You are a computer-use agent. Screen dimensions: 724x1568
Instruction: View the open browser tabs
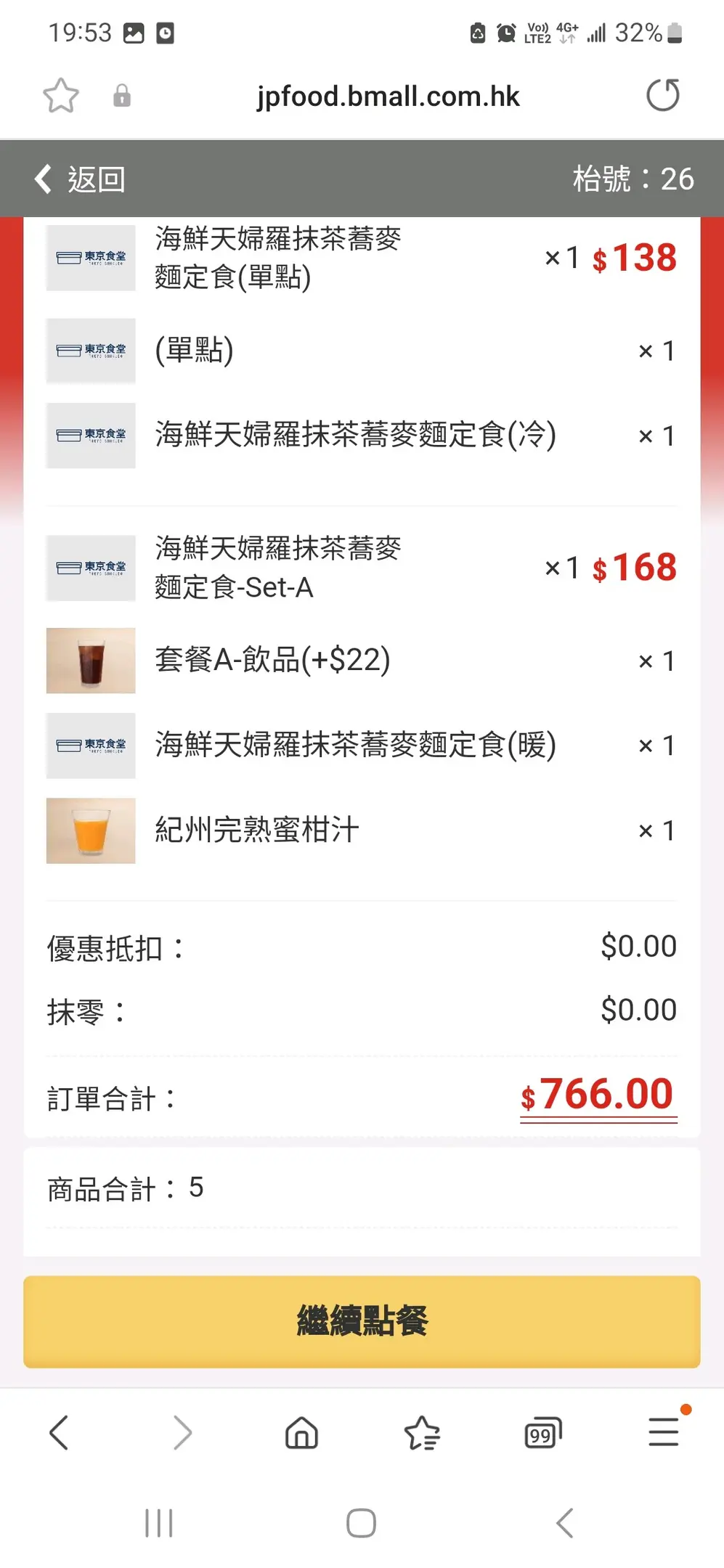(542, 1433)
